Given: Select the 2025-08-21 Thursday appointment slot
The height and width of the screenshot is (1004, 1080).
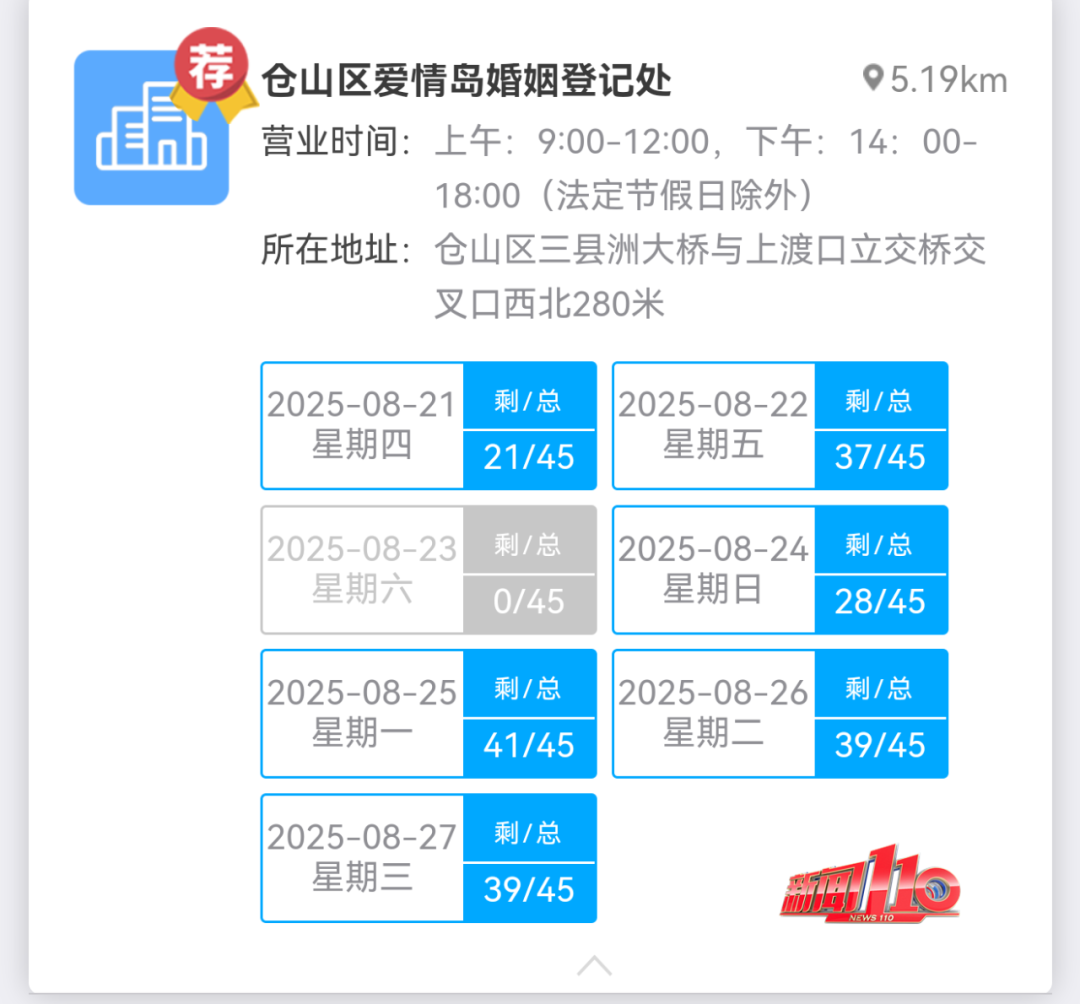Looking at the screenshot, I should [x=428, y=426].
